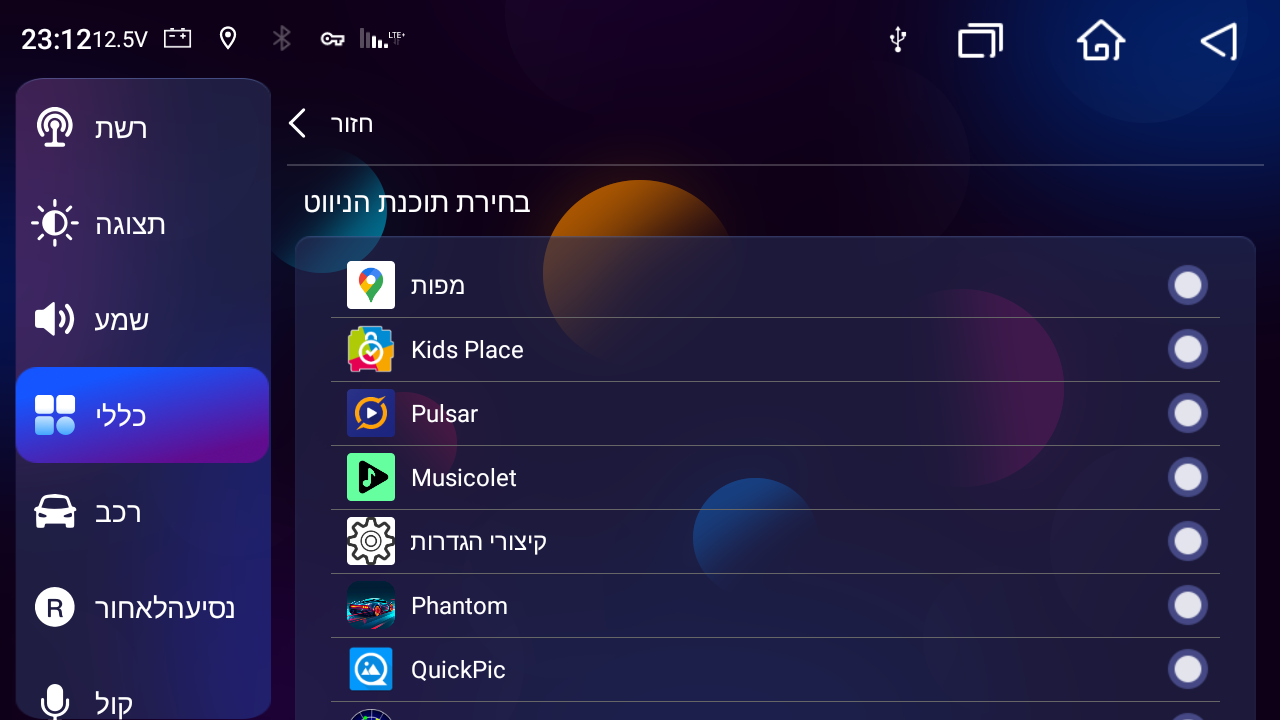This screenshot has height=720, width=1280.
Task: Select Kids Place as navigation app
Action: [1187, 350]
